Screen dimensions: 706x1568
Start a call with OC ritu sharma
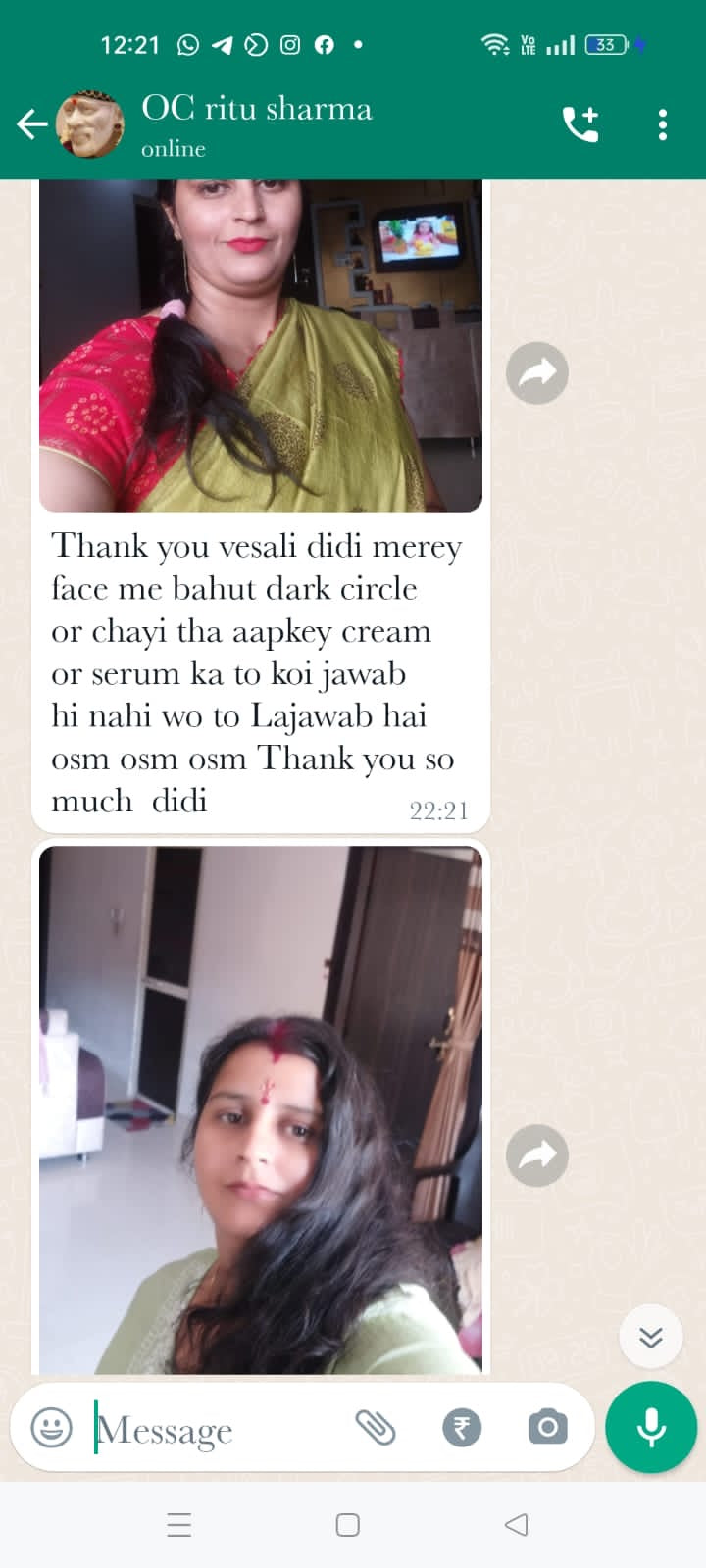tap(580, 124)
